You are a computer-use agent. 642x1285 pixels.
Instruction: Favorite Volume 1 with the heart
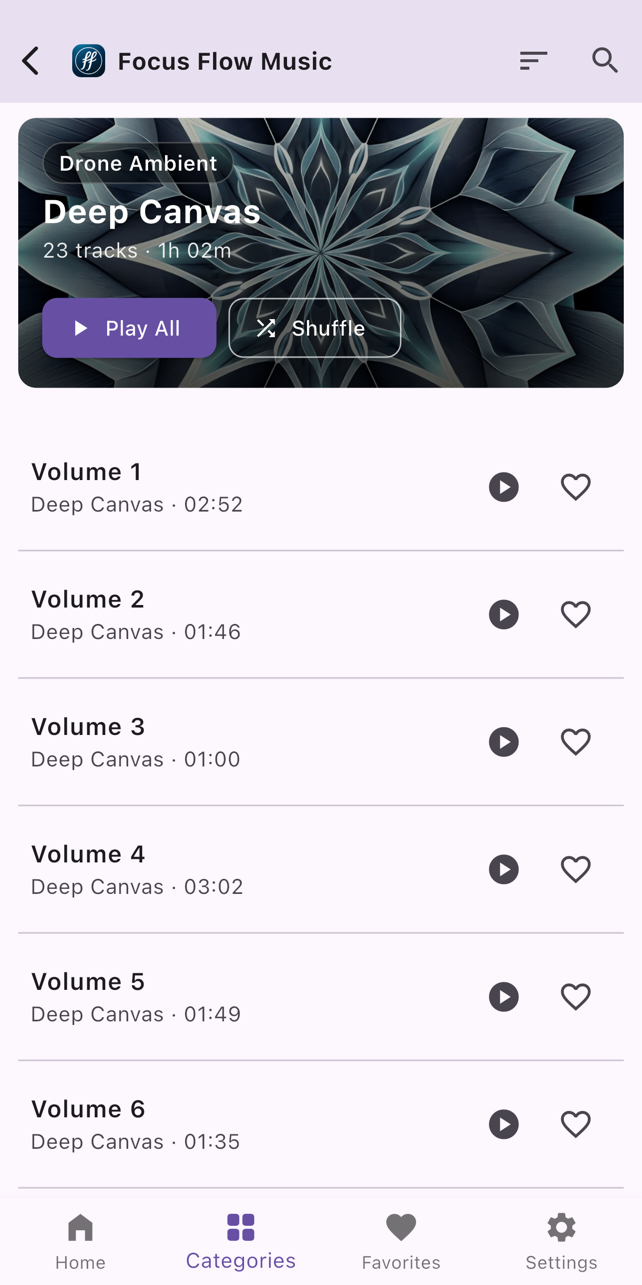coord(576,487)
